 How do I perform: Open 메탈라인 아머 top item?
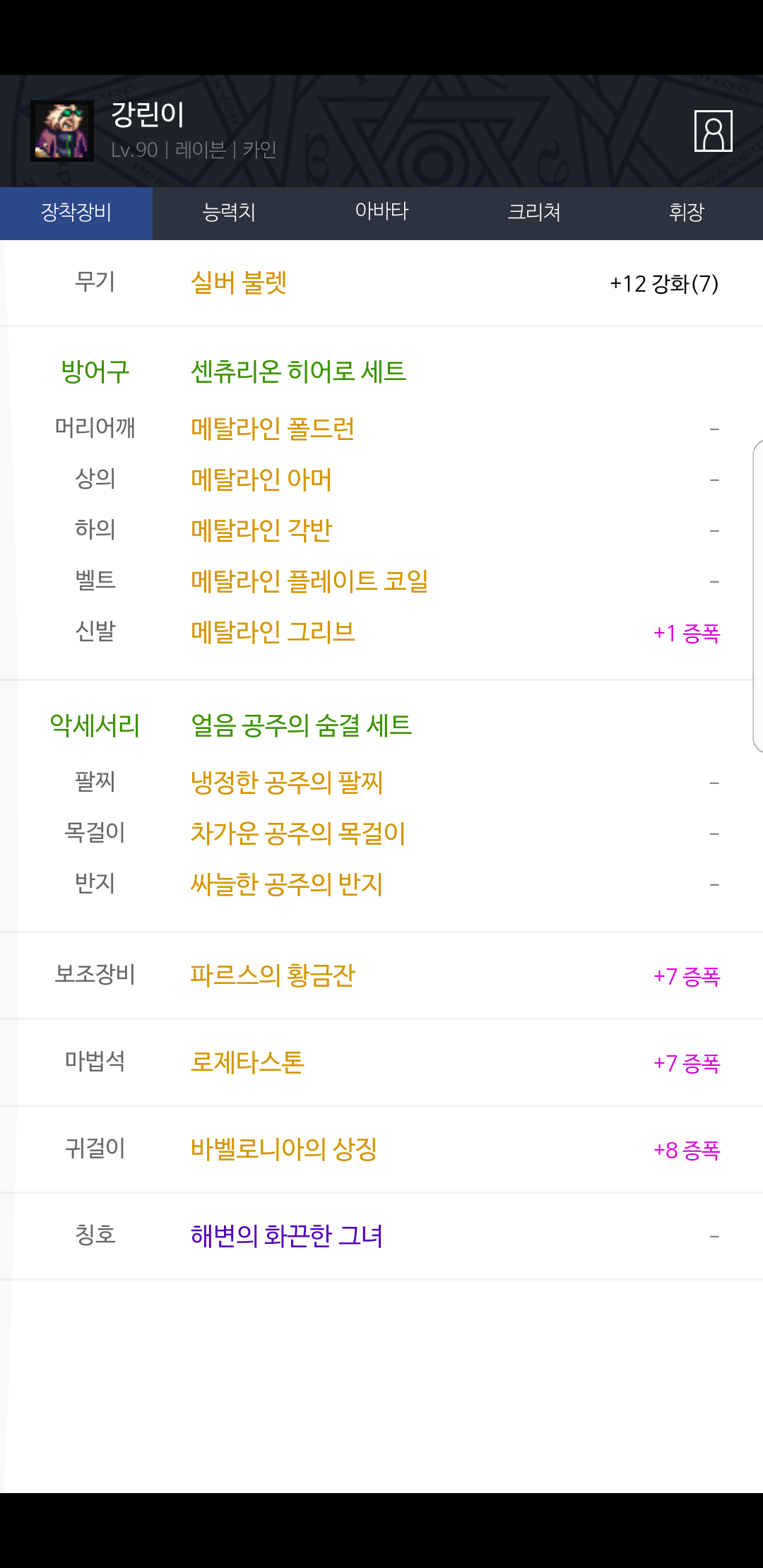pos(261,480)
